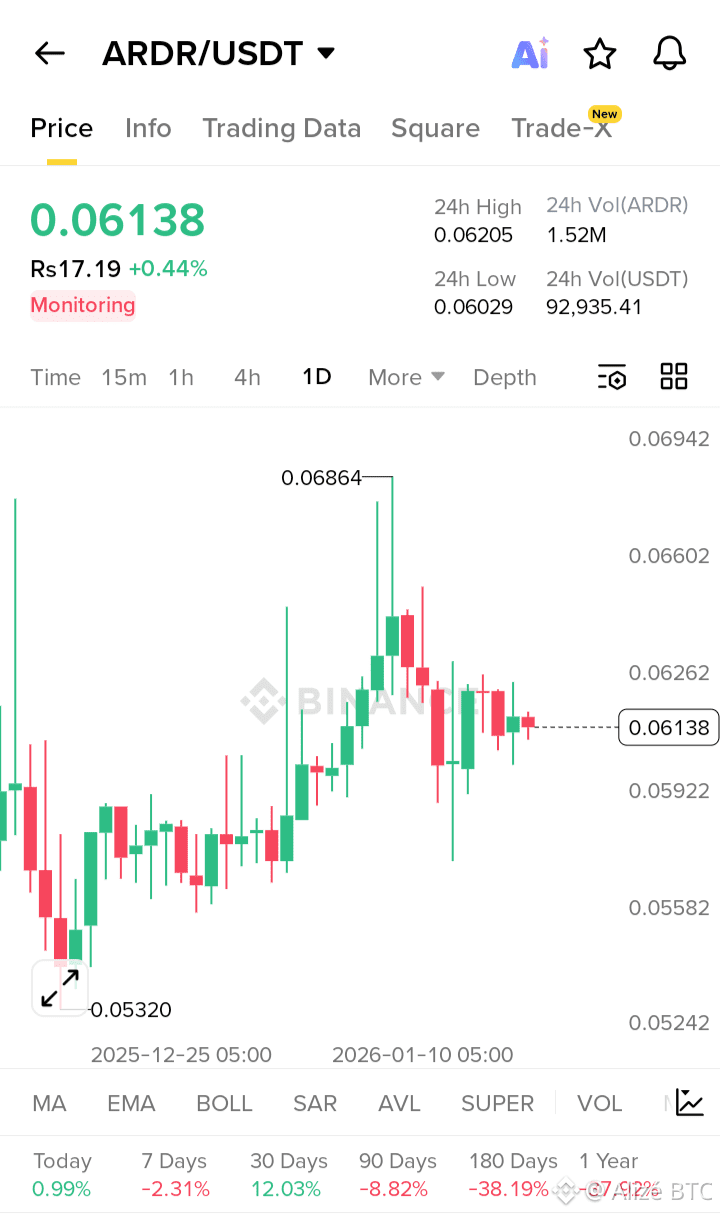Open Depth view option

pyautogui.click(x=504, y=377)
